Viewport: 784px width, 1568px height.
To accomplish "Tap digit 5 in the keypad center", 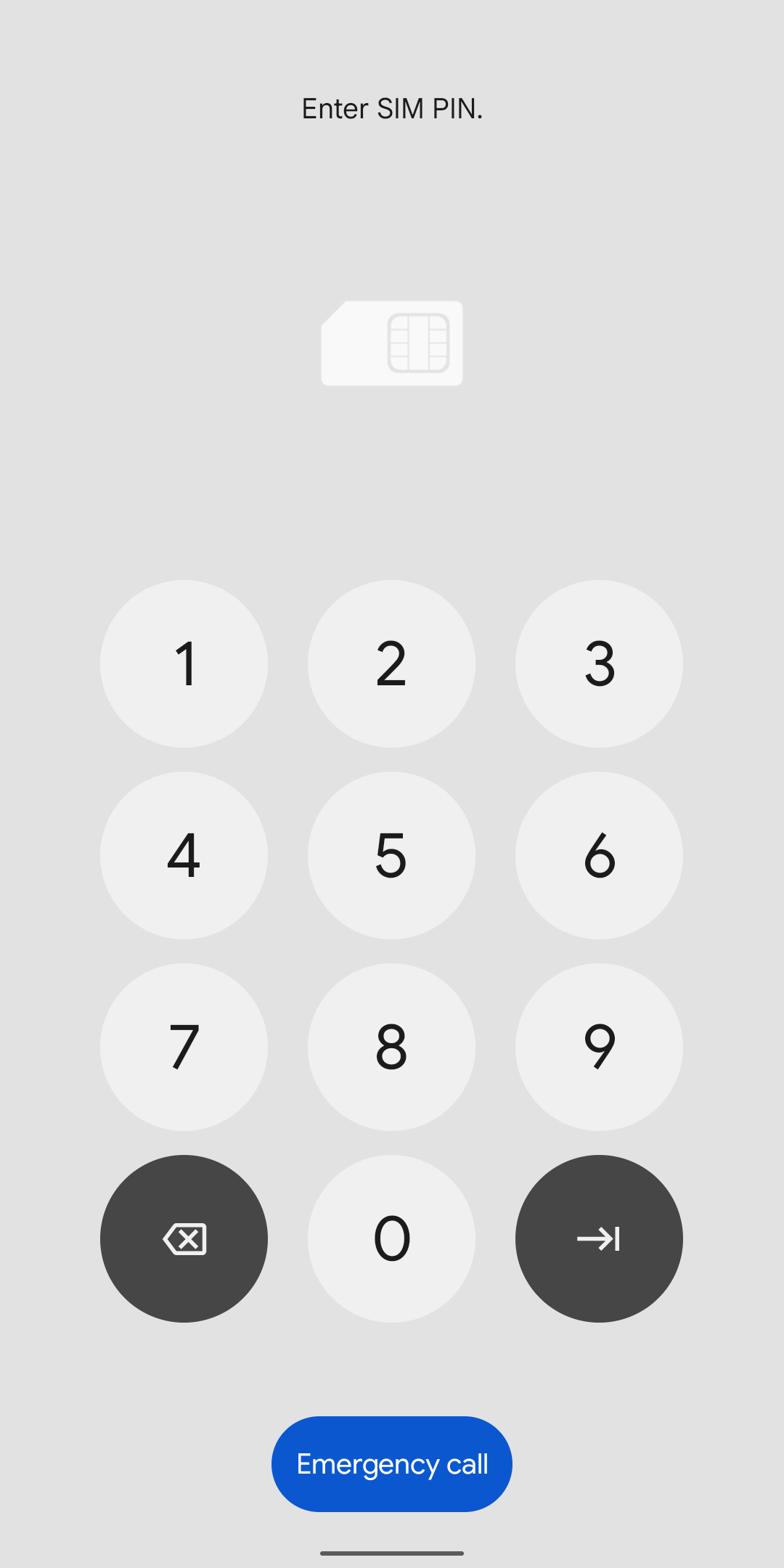I will pos(391,854).
